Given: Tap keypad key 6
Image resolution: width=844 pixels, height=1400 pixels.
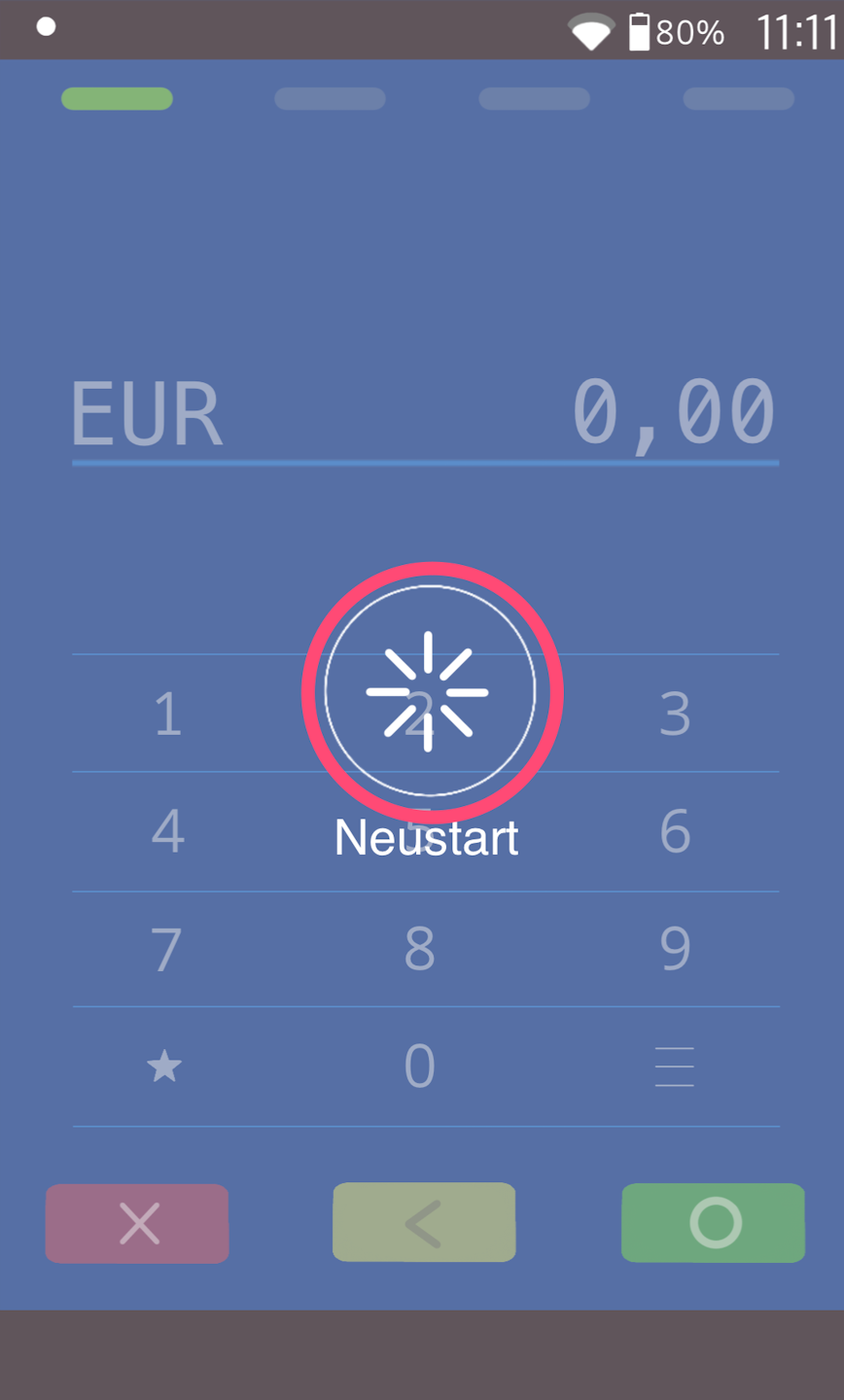Looking at the screenshot, I should coord(675,831).
